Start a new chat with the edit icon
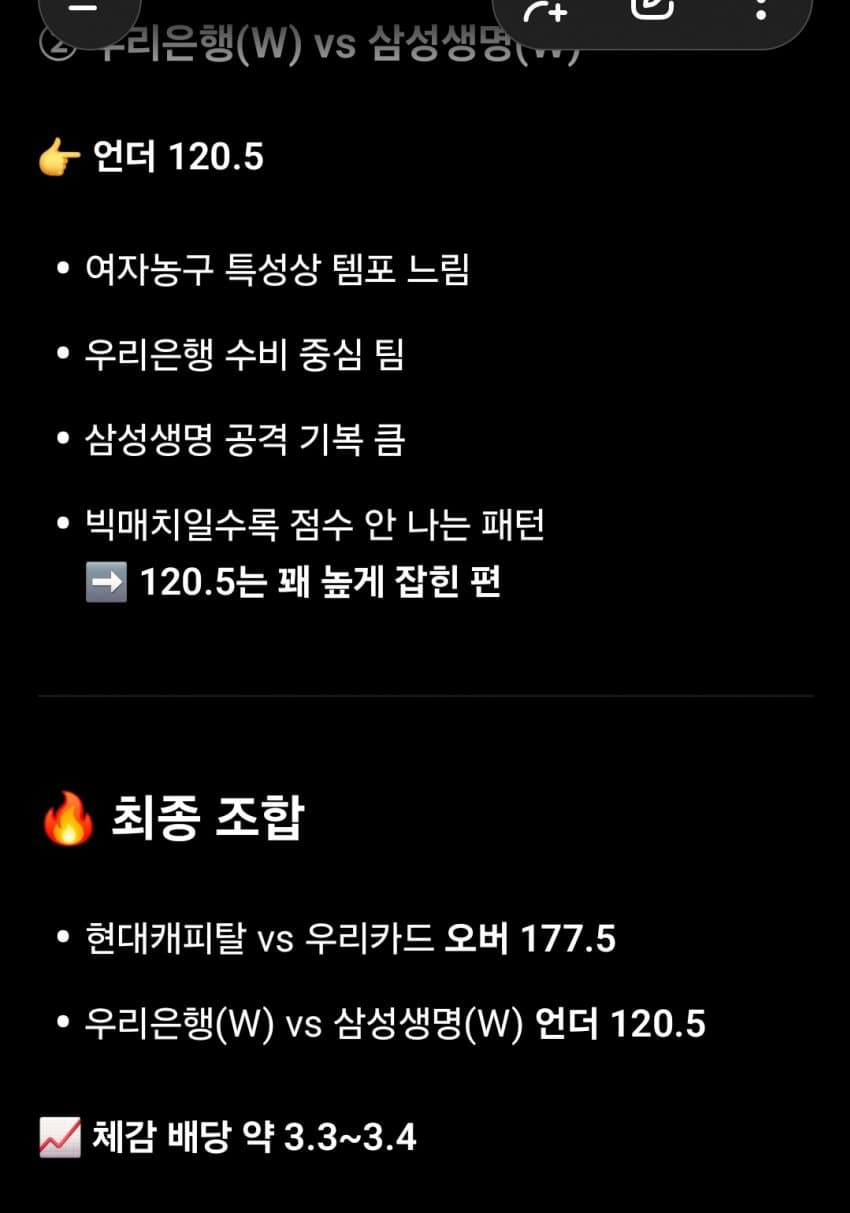This screenshot has width=850, height=1213. click(651, 8)
